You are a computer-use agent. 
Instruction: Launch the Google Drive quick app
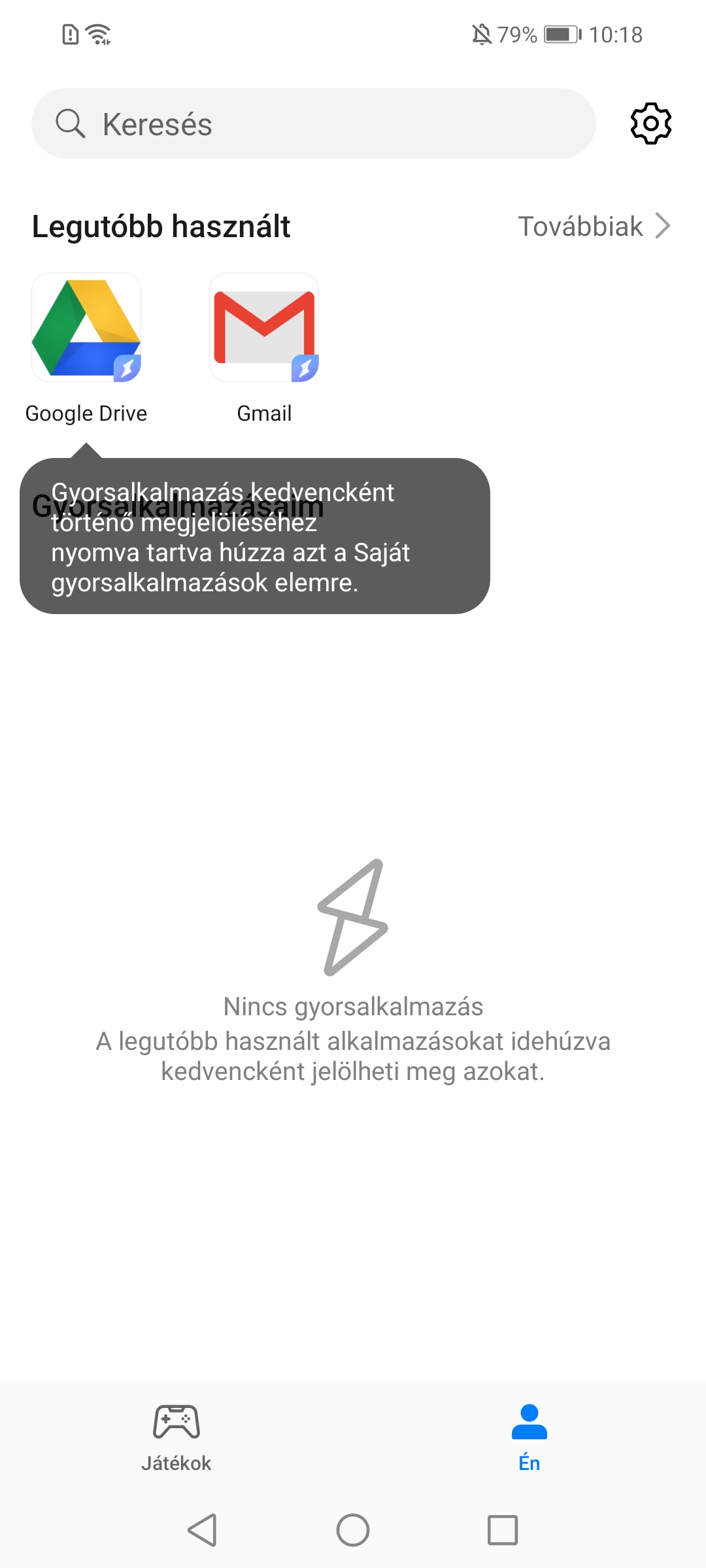click(86, 328)
